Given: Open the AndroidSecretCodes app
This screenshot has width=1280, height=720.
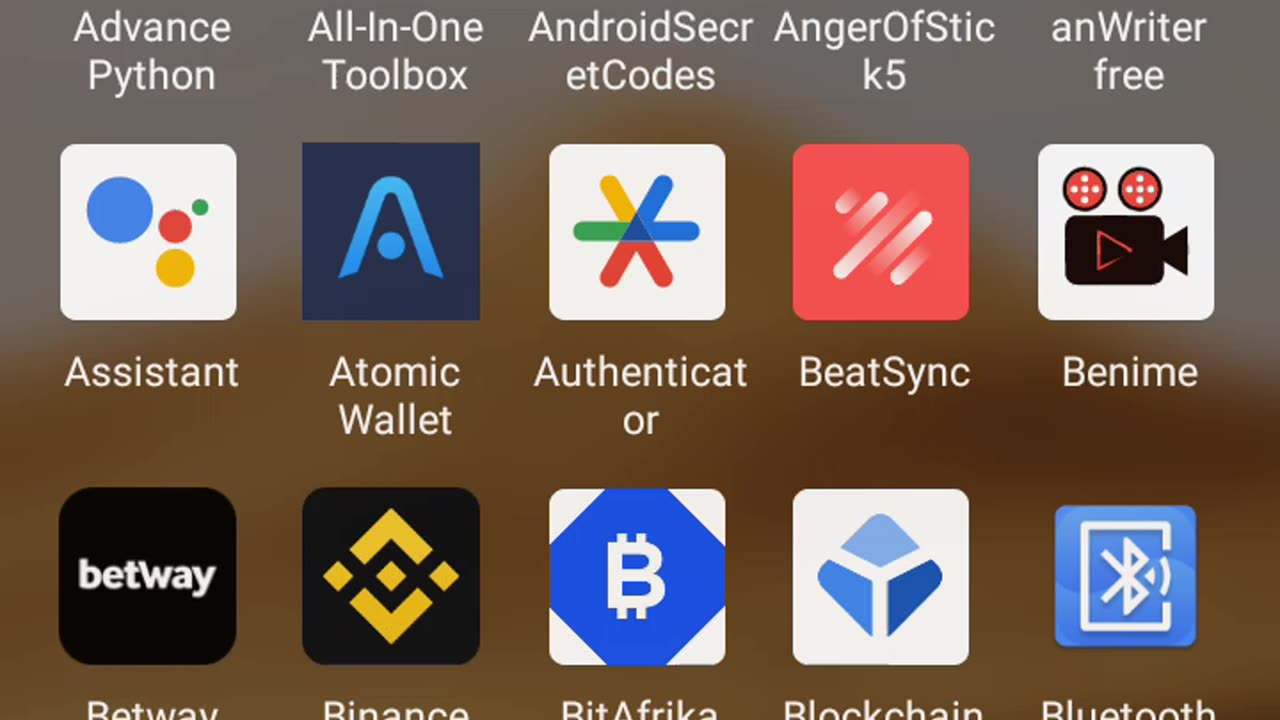Looking at the screenshot, I should (x=640, y=52).
